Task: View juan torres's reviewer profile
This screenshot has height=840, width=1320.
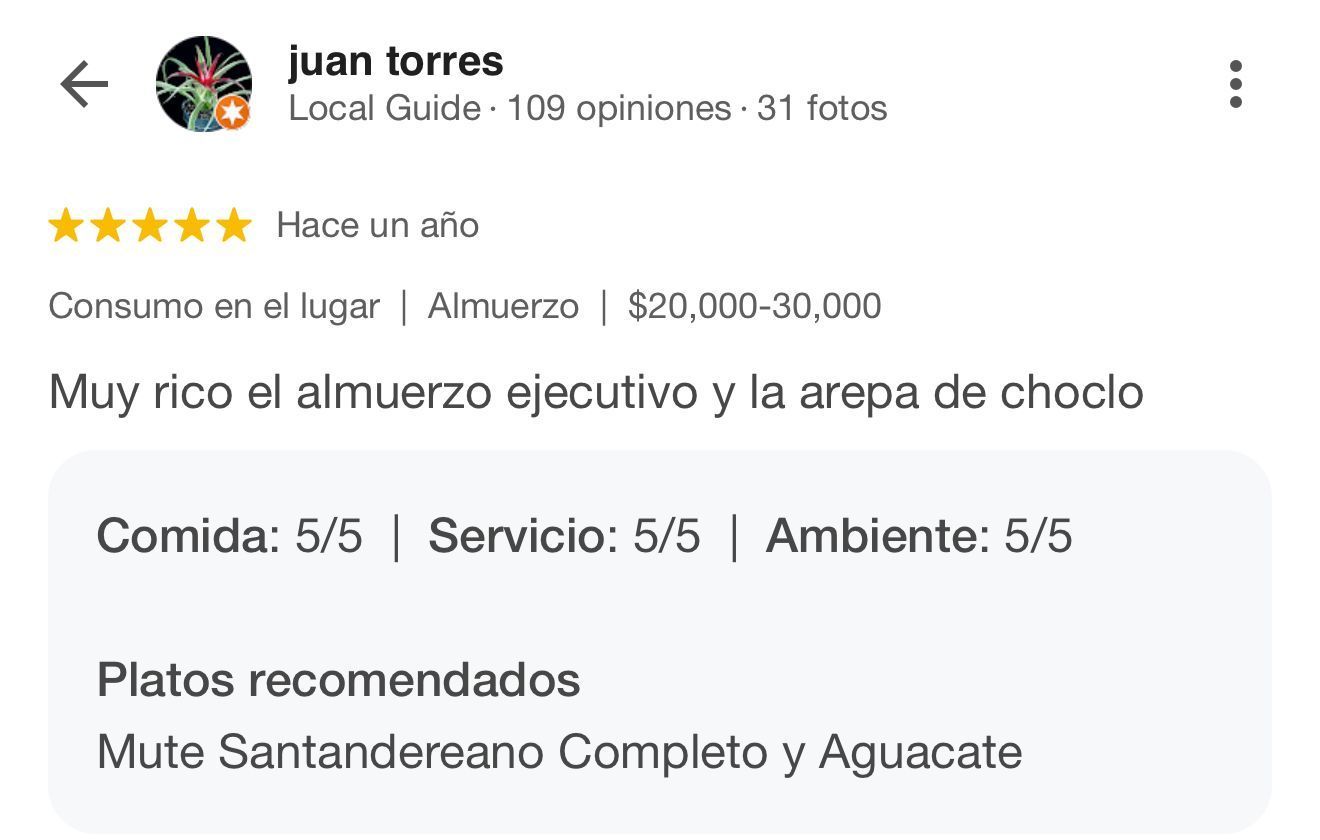Action: pyautogui.click(x=396, y=62)
